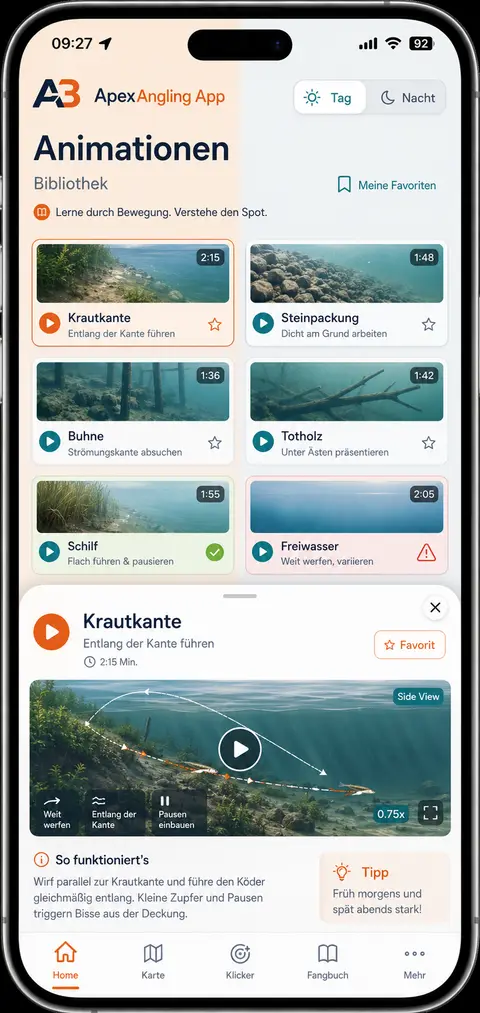Open the Freiwasser animation card
Viewport: 480px width, 1013px height.
click(x=346, y=525)
